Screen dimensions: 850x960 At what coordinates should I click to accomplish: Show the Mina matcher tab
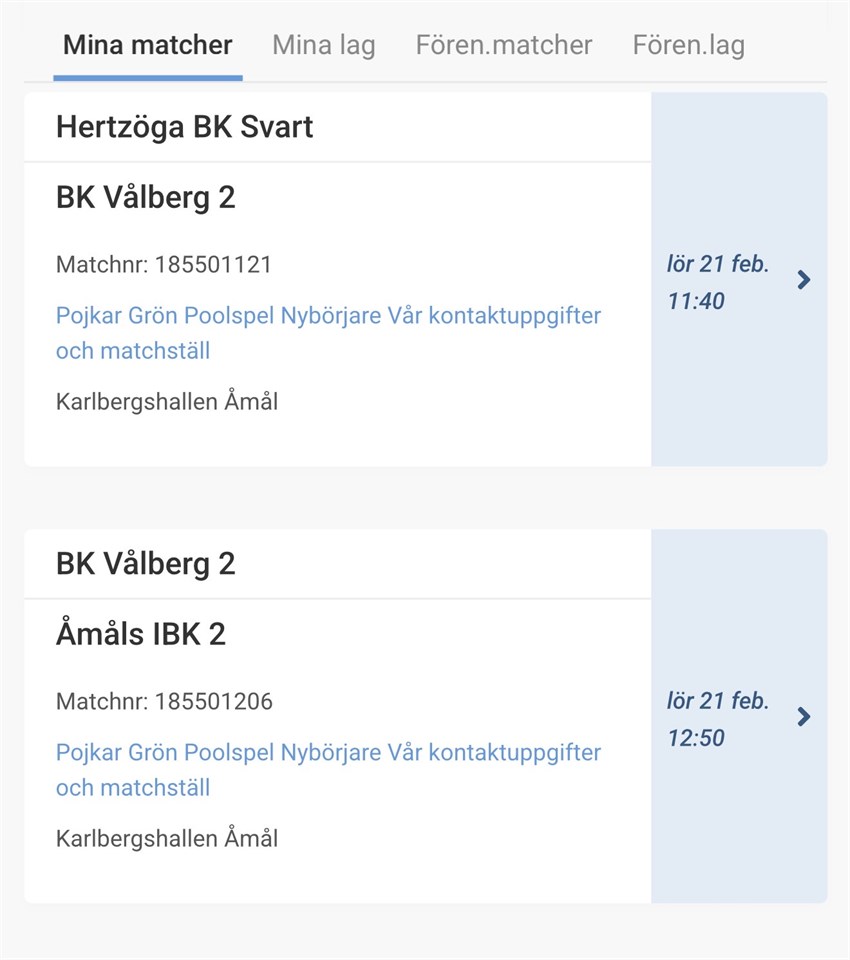(x=148, y=45)
